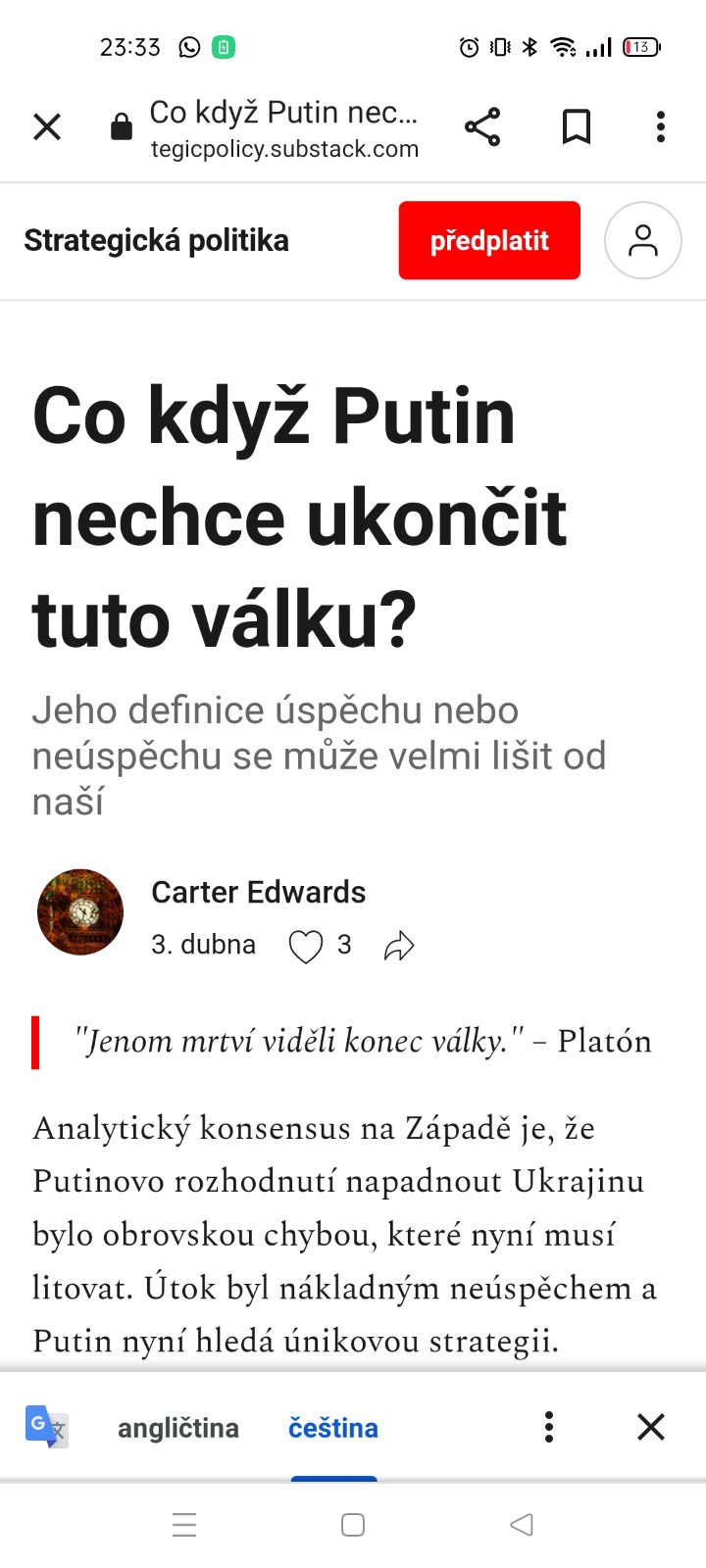Switch translation to angličtina
The height and width of the screenshot is (1568, 706).
pyautogui.click(x=178, y=1428)
